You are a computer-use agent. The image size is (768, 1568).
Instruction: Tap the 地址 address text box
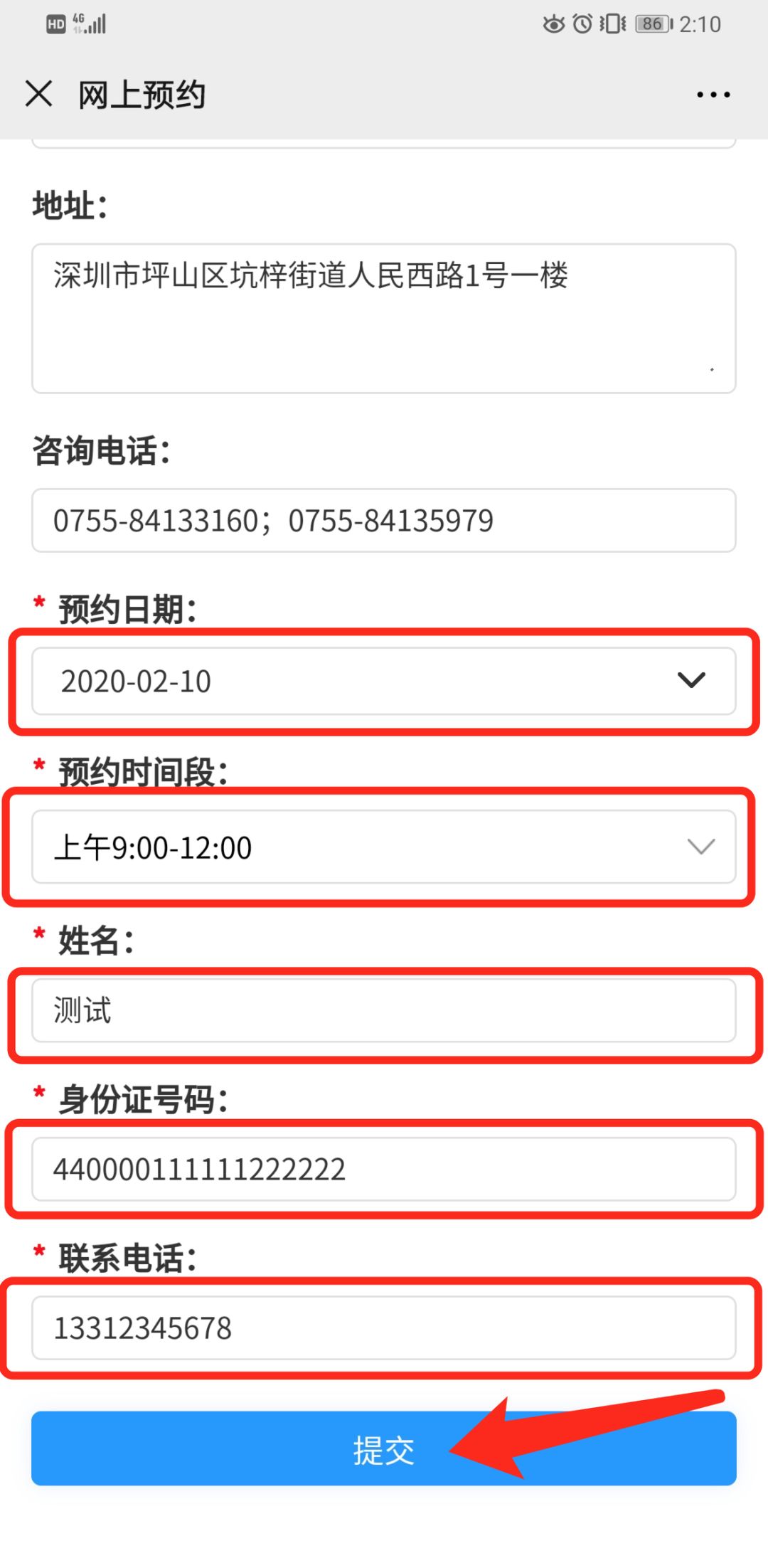point(384,318)
